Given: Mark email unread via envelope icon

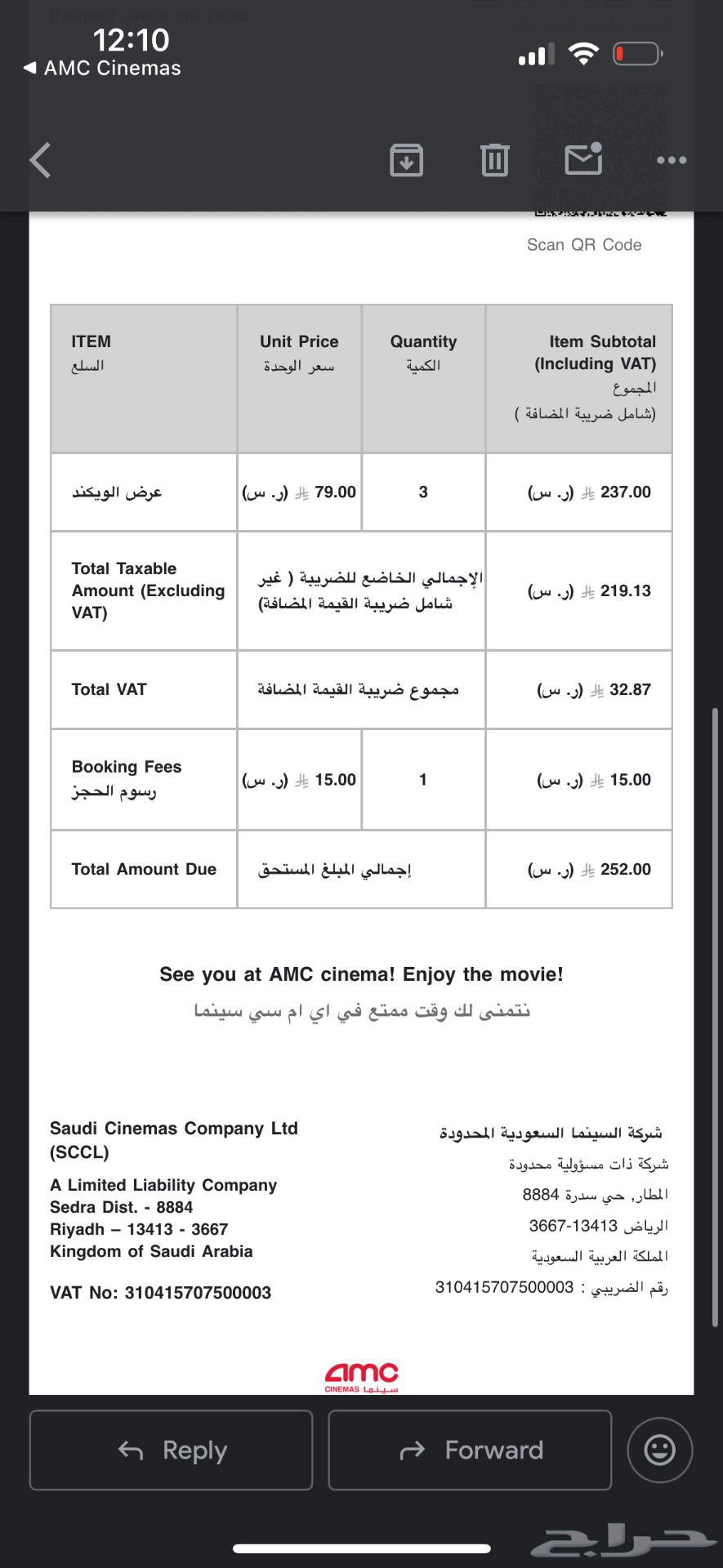Looking at the screenshot, I should click(582, 160).
